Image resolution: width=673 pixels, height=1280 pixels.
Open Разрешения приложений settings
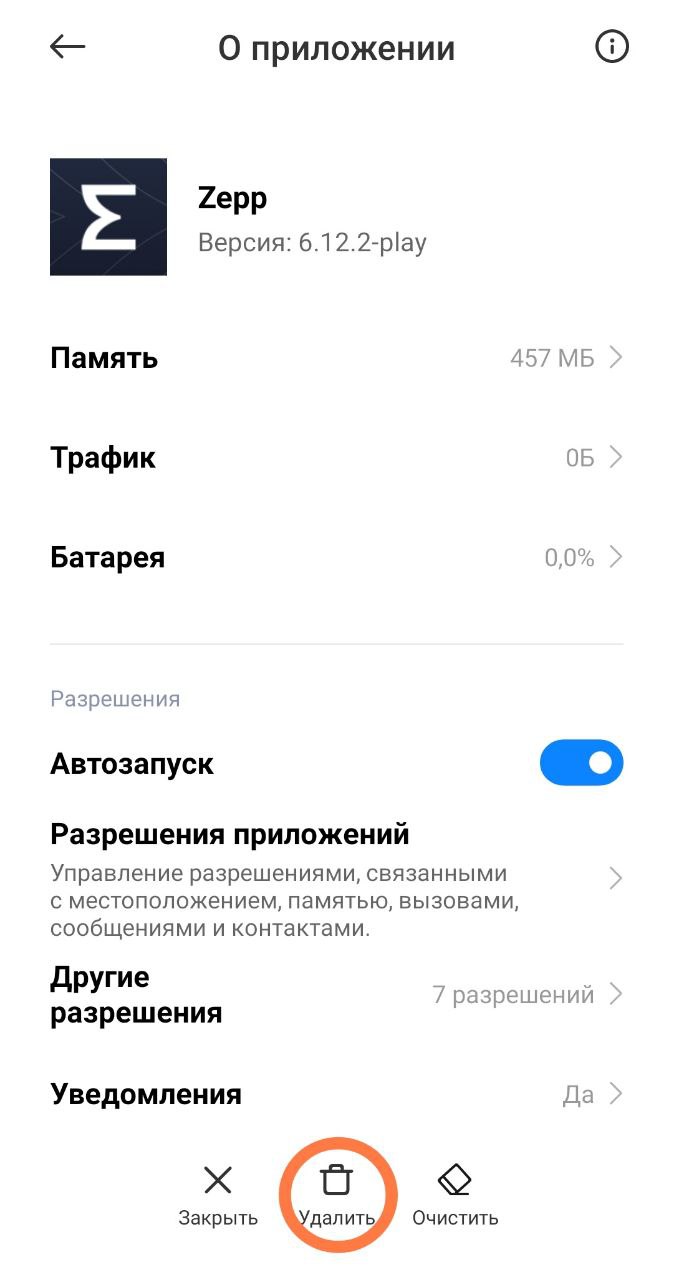pyautogui.click(x=336, y=880)
